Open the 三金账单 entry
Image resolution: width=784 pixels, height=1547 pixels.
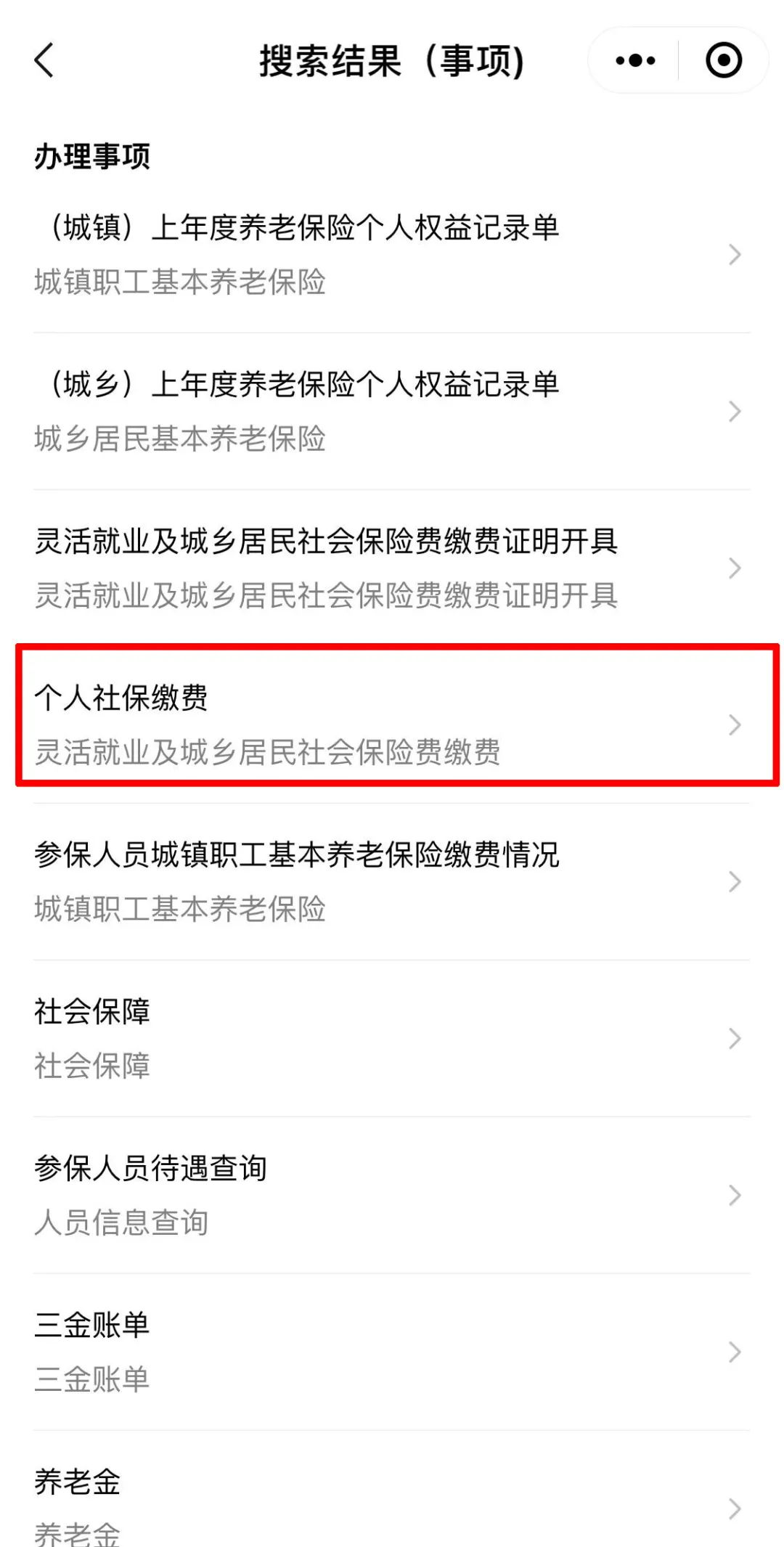392,1352
